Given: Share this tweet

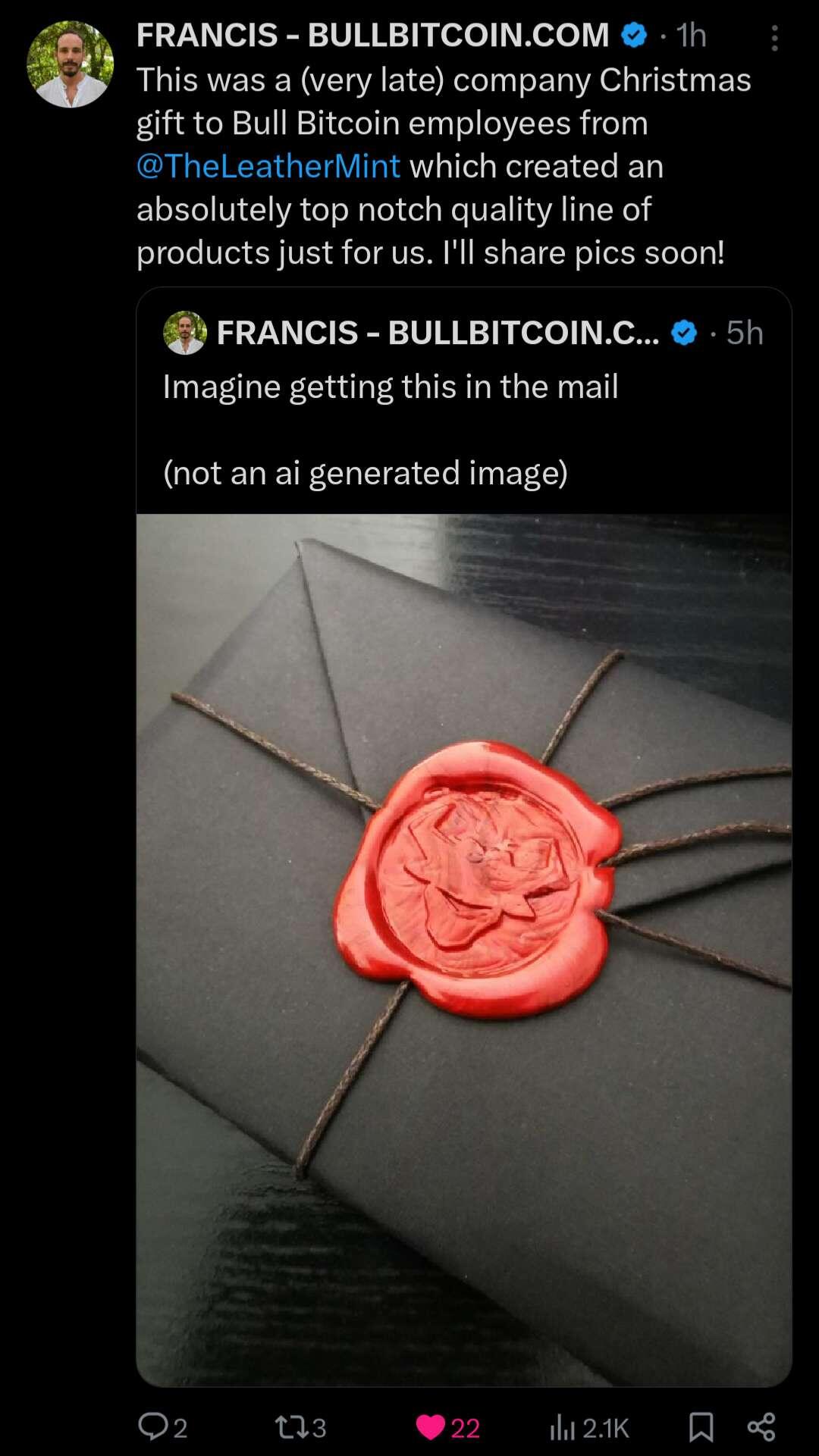Looking at the screenshot, I should (761, 1427).
